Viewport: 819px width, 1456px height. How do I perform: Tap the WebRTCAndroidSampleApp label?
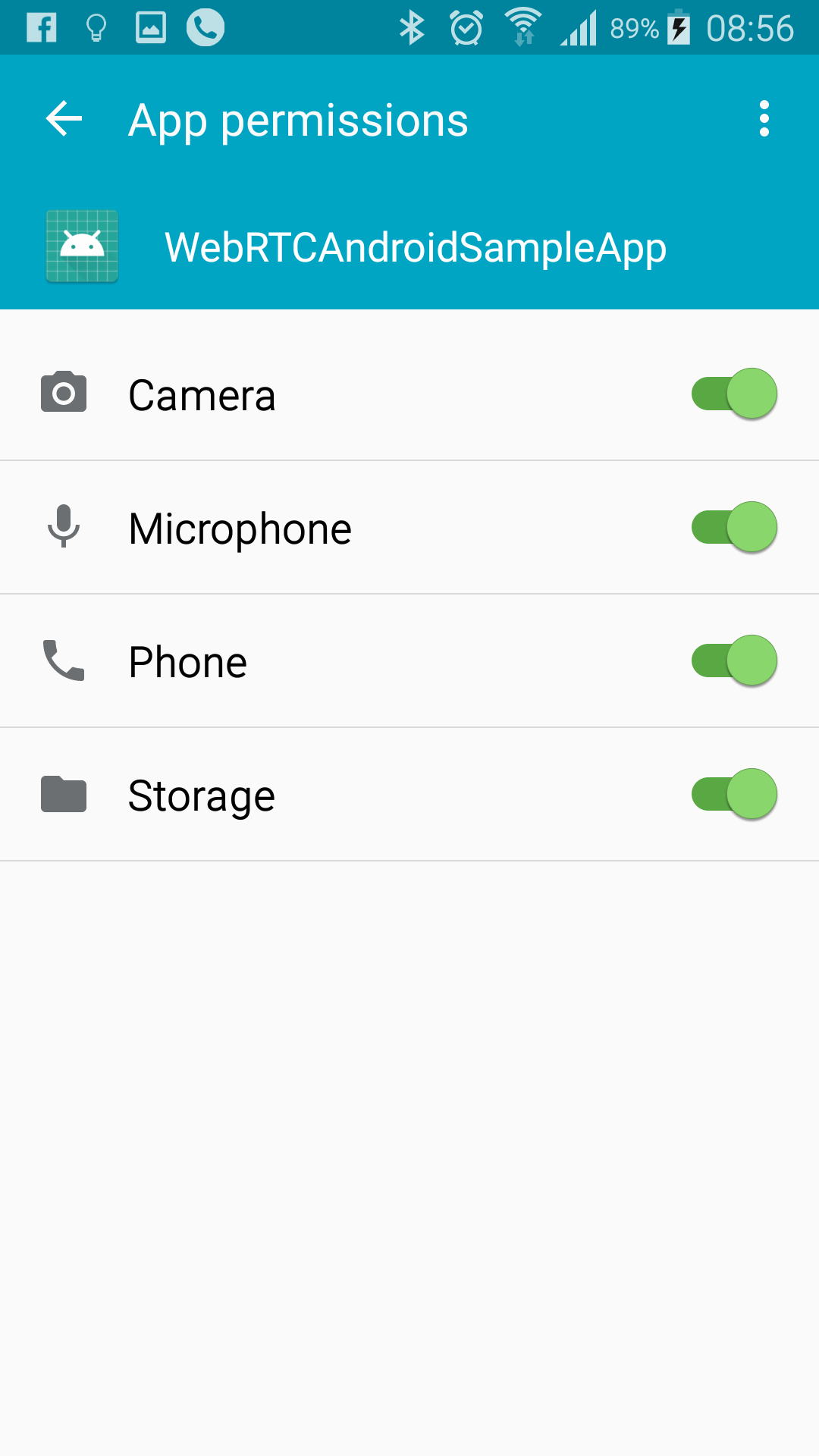coord(416,246)
